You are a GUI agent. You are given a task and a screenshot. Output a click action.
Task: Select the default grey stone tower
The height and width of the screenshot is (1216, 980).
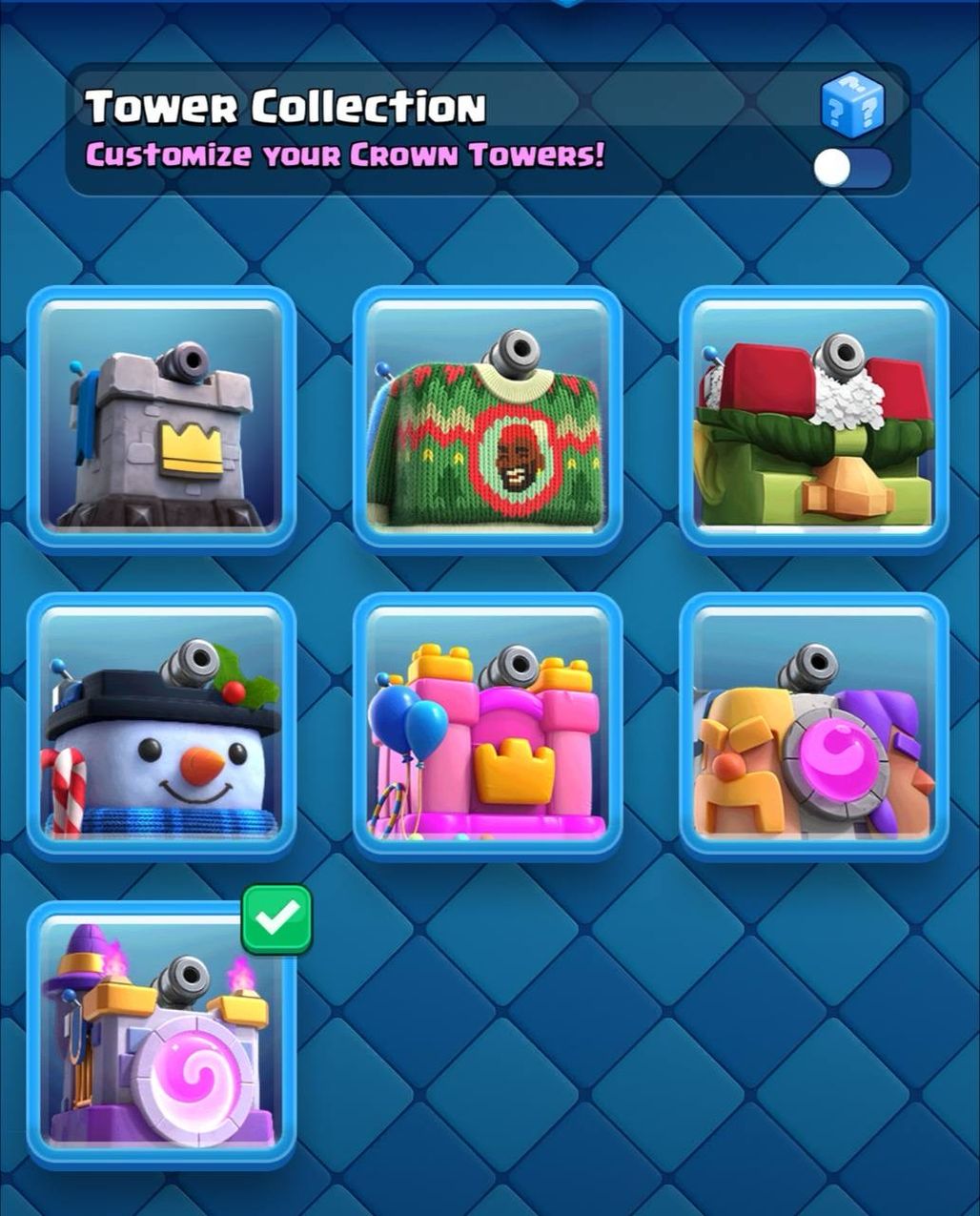pos(161,420)
